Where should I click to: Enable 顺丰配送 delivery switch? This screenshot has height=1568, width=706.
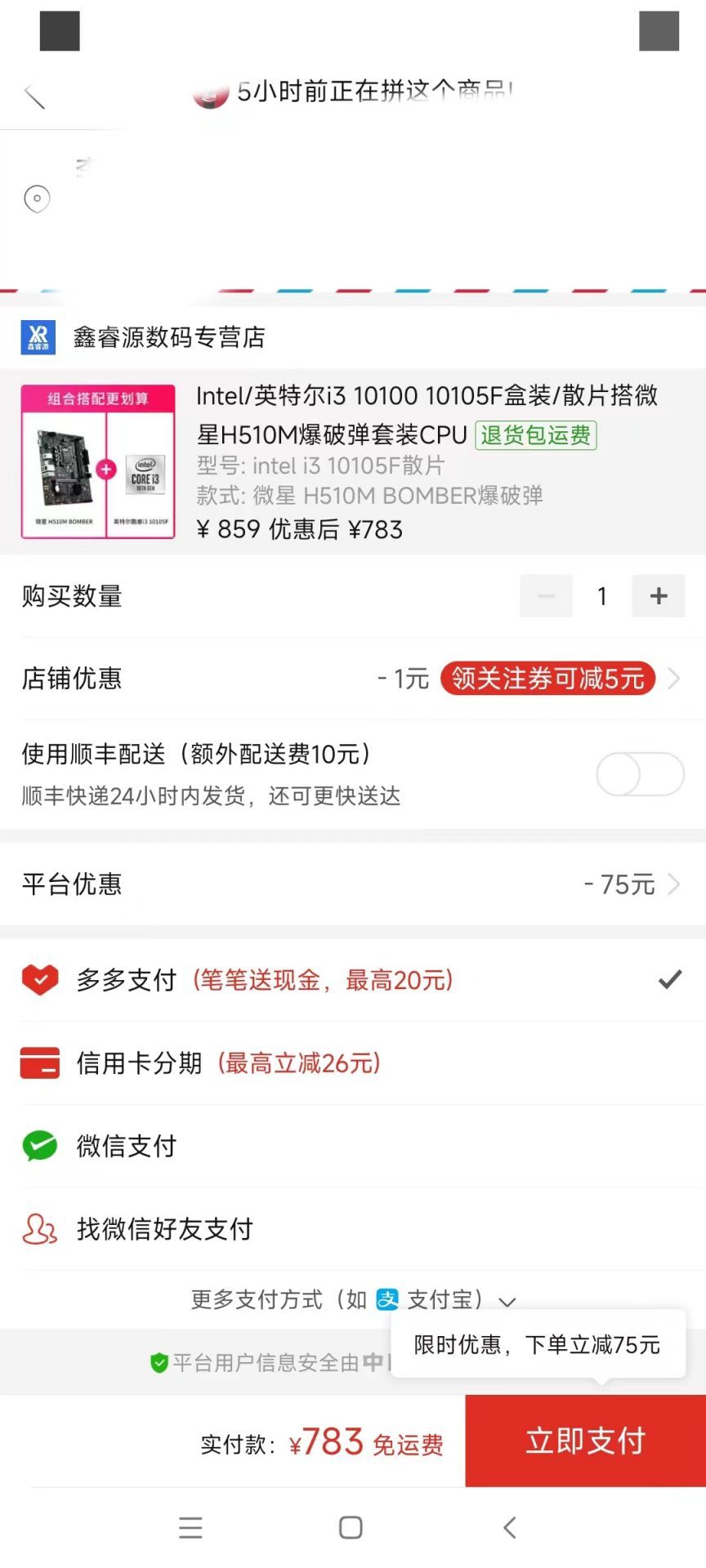click(x=640, y=774)
